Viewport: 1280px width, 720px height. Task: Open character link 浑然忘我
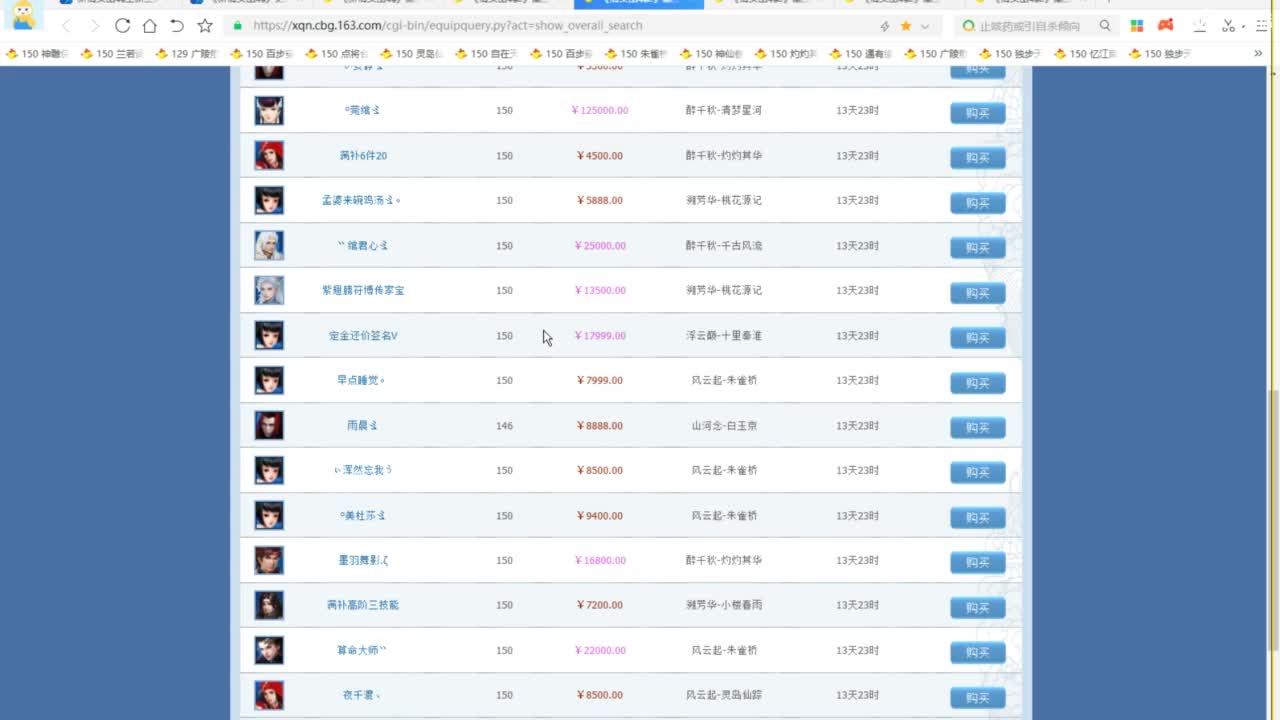tap(362, 470)
